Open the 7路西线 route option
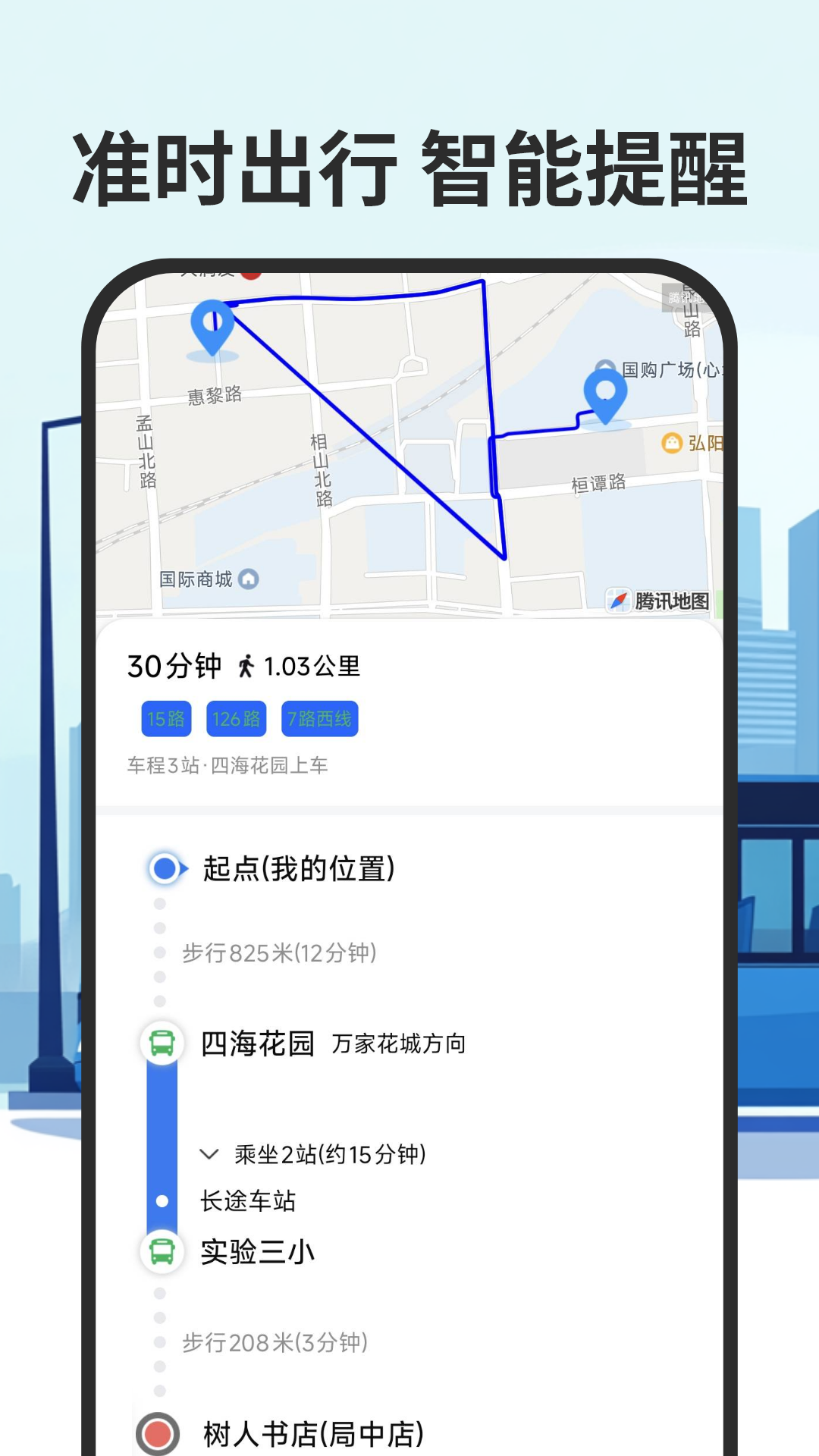Viewport: 819px width, 1456px height. point(319,719)
